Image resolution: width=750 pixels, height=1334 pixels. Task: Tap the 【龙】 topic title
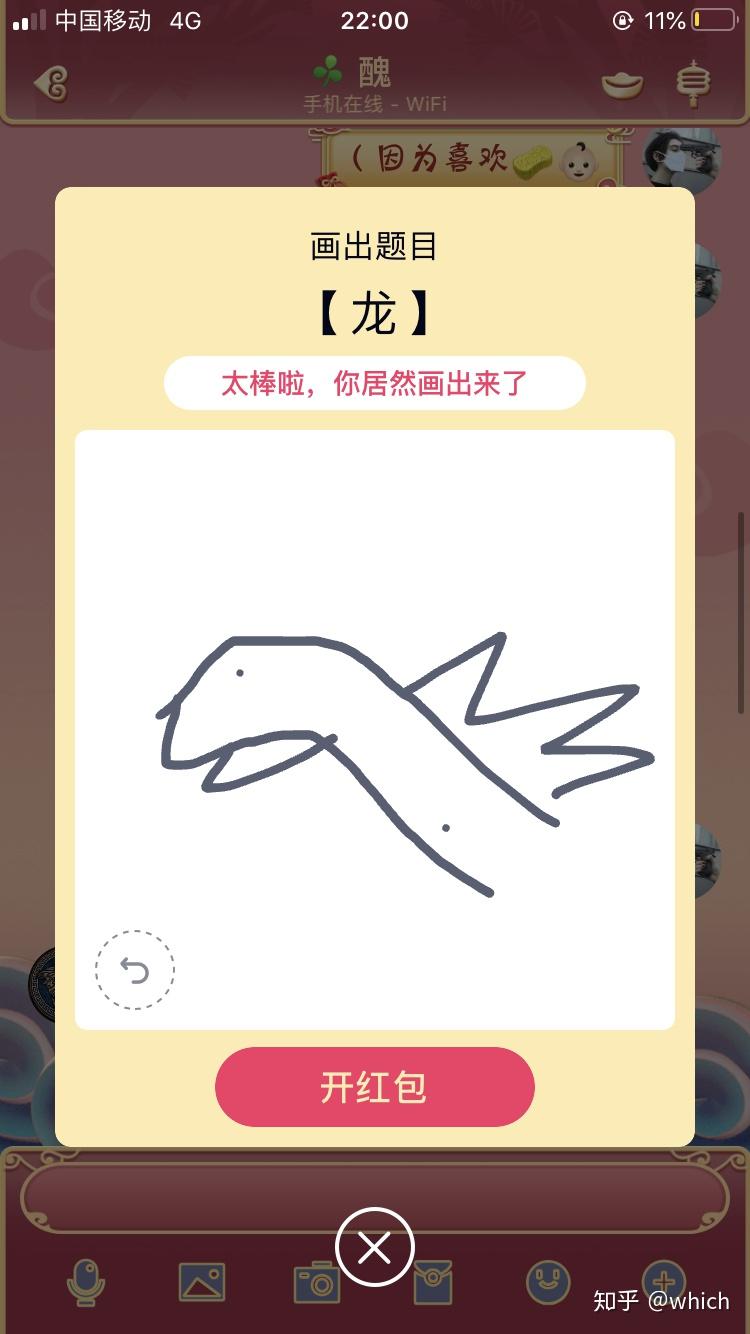point(375,311)
